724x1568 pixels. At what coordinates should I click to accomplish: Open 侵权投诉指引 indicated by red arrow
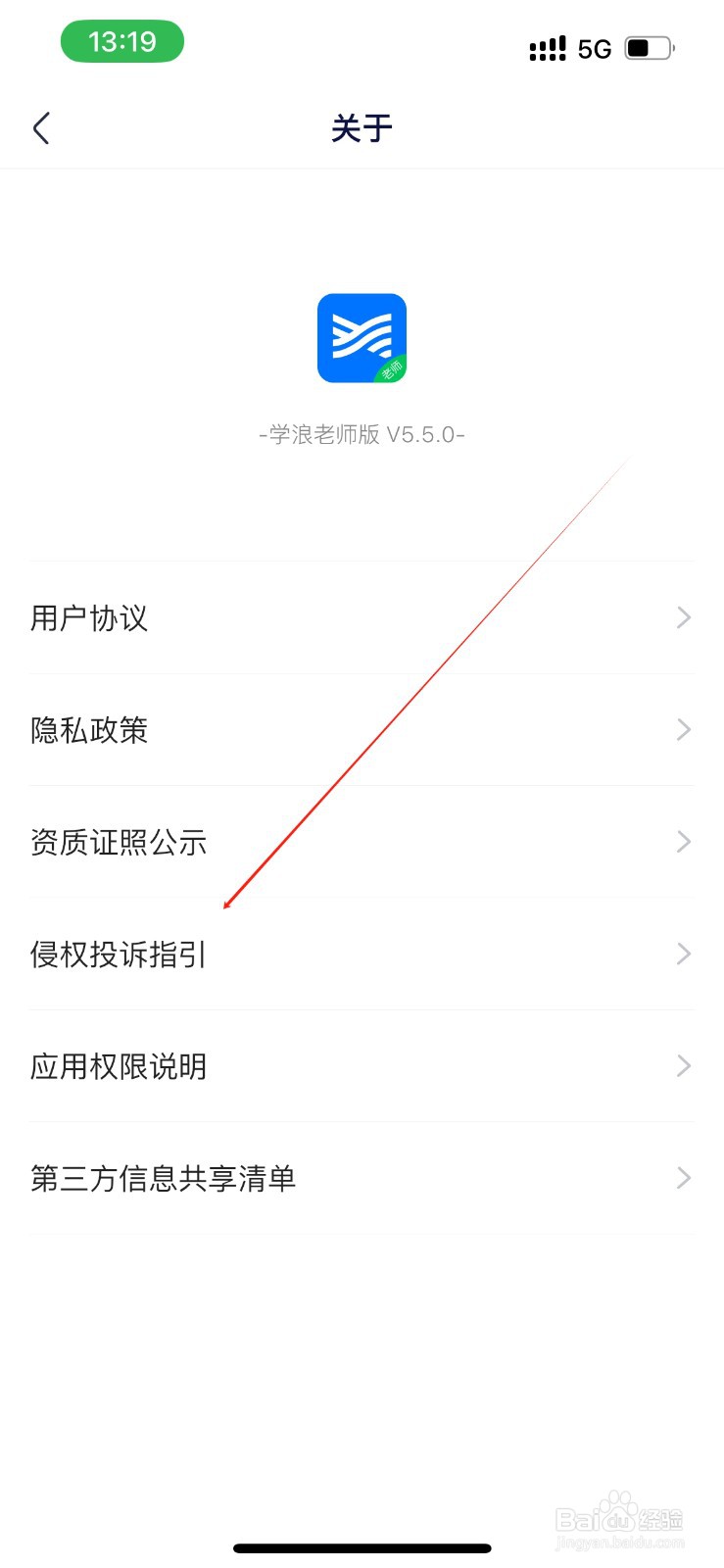point(118,954)
